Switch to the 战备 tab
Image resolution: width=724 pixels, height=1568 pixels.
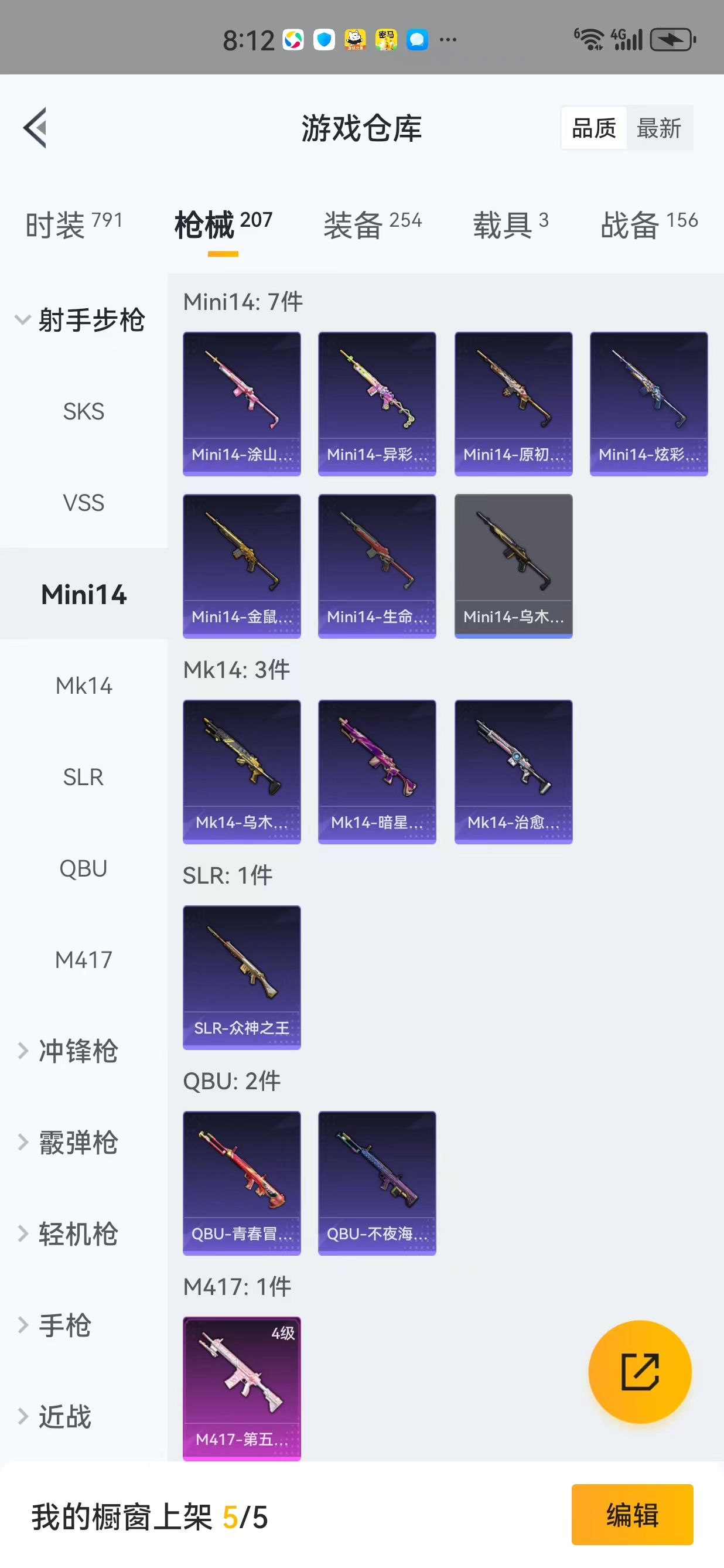coord(649,224)
